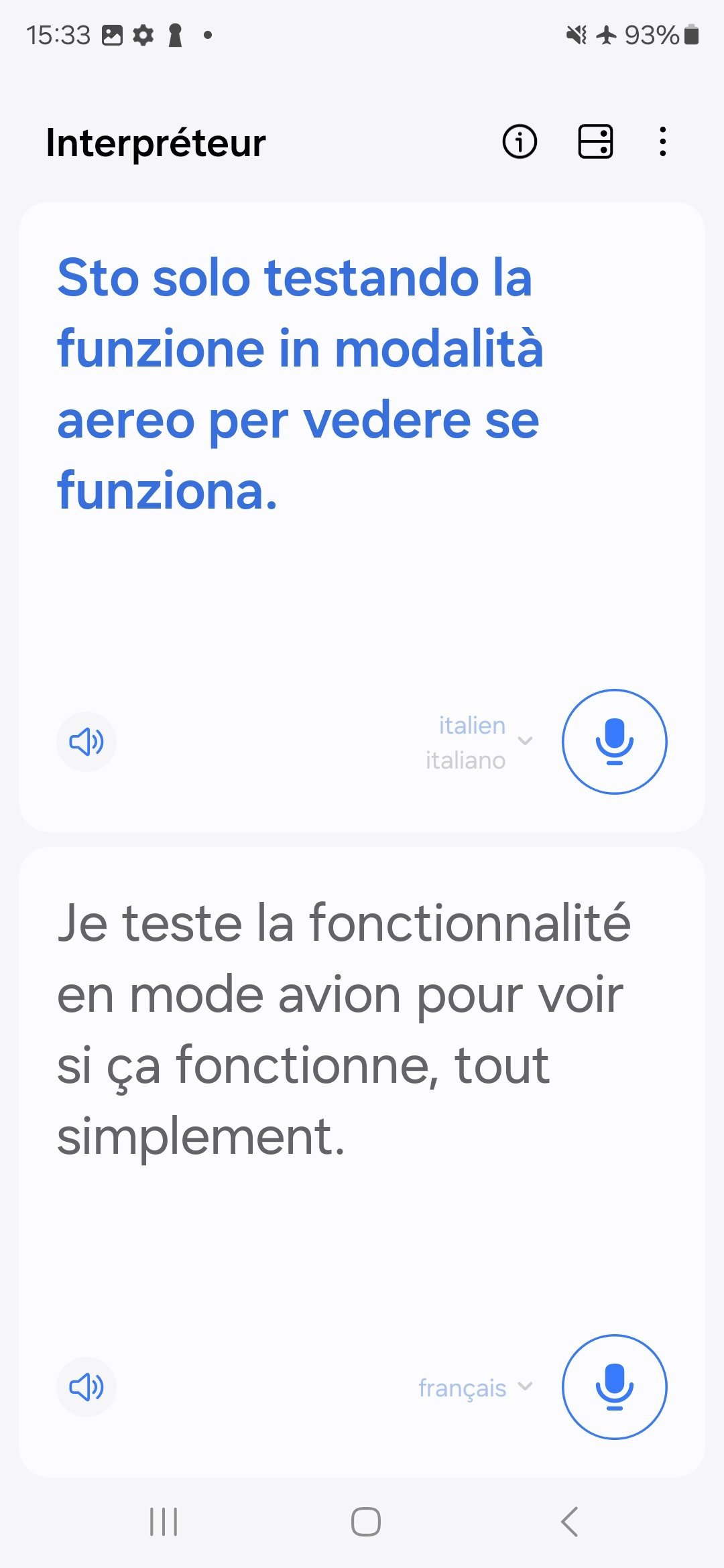The image size is (724, 1568).
Task: Open the info icon in the header
Action: coord(520,141)
